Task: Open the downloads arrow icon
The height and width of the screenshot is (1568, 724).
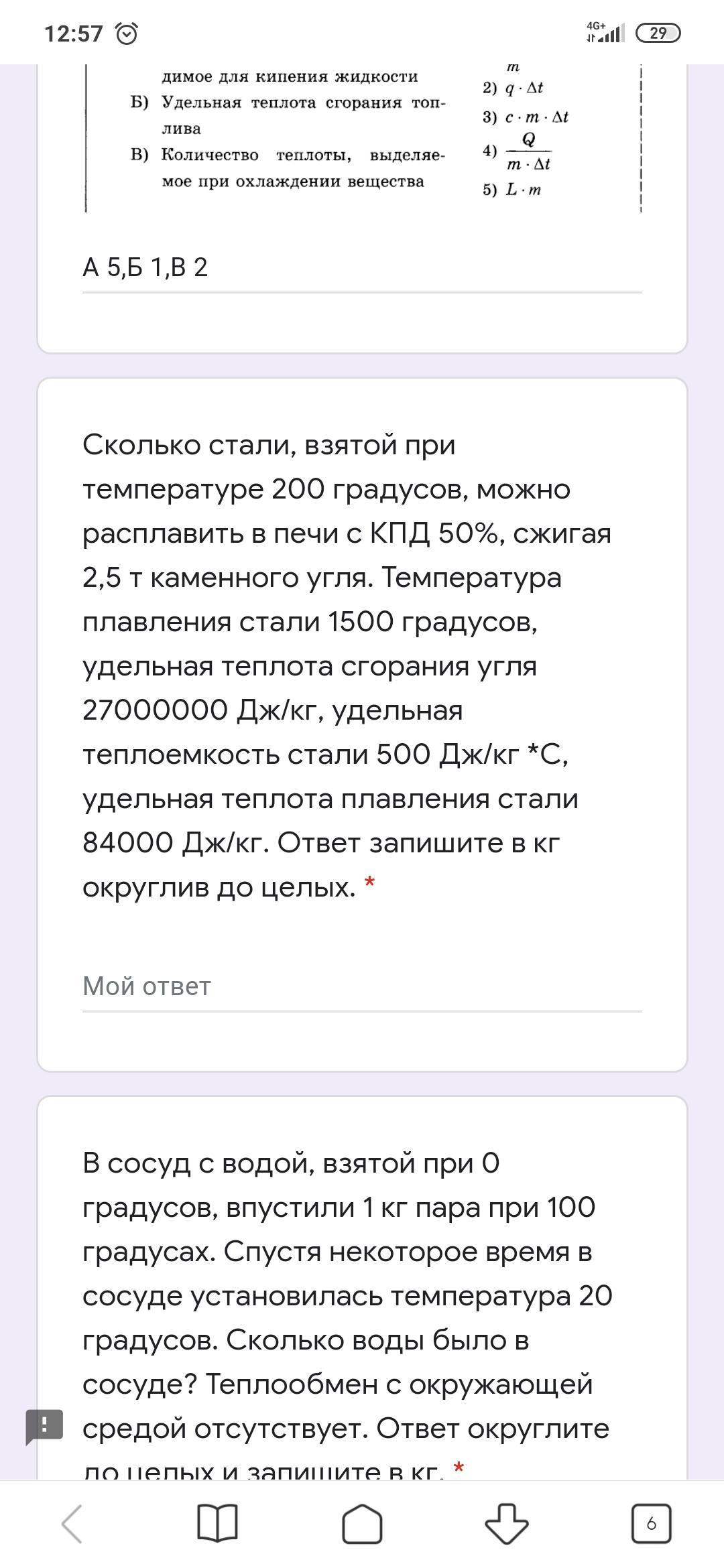Action: pos(507,1524)
